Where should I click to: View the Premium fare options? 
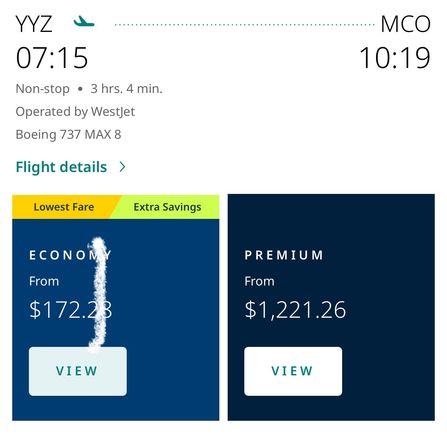click(x=293, y=371)
